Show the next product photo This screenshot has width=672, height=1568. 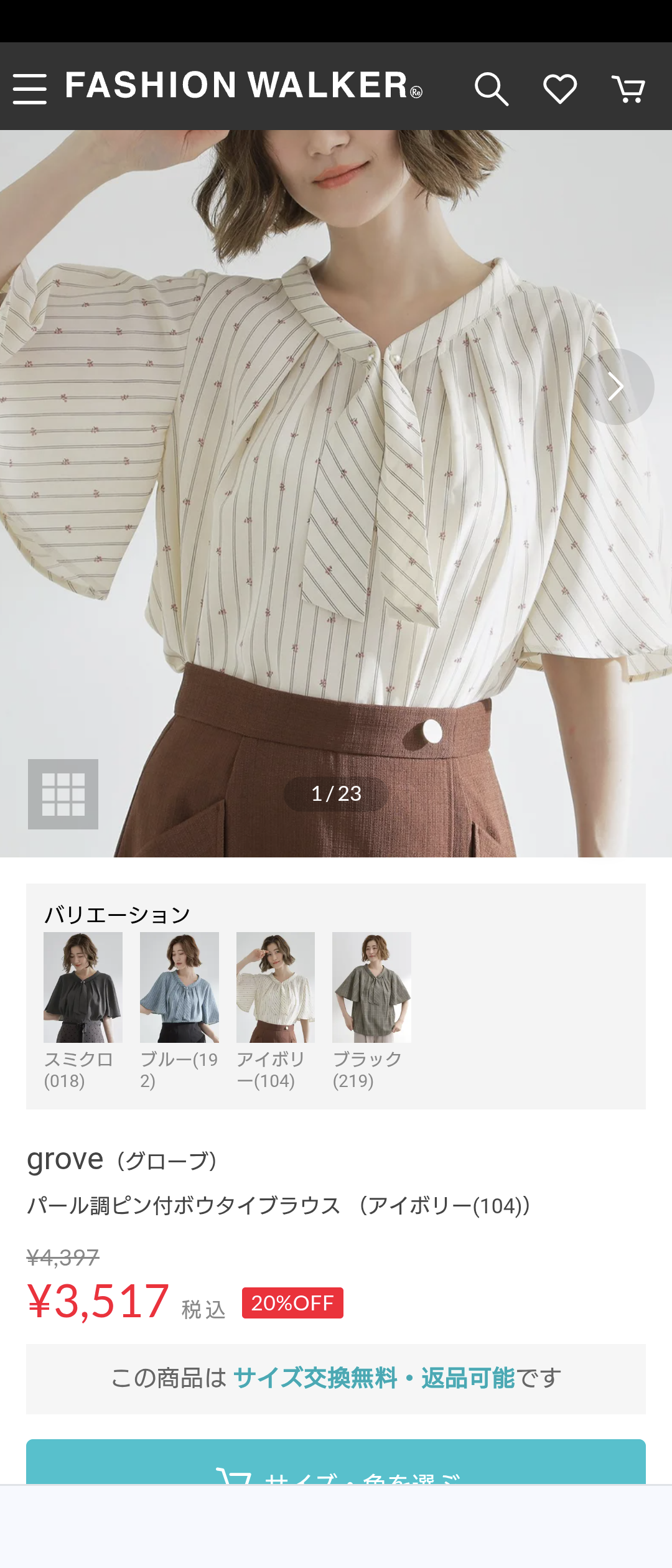coord(615,386)
